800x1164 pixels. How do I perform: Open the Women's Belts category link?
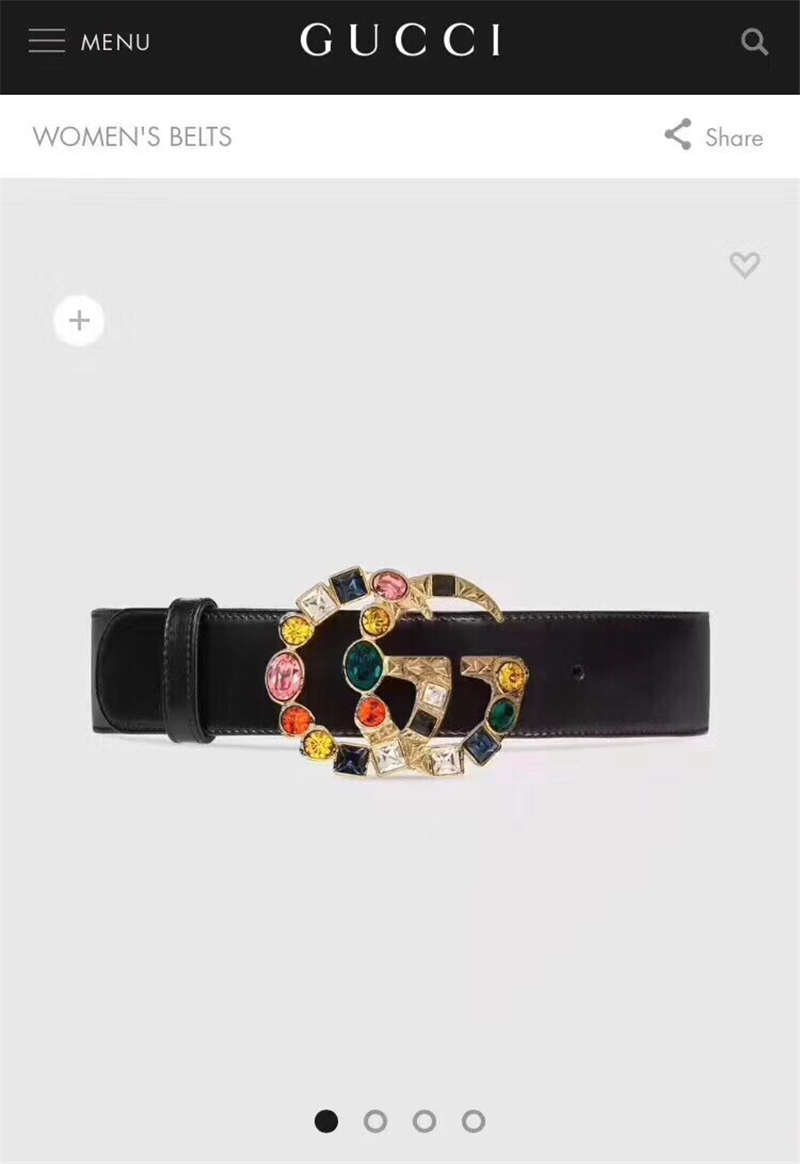pos(132,136)
